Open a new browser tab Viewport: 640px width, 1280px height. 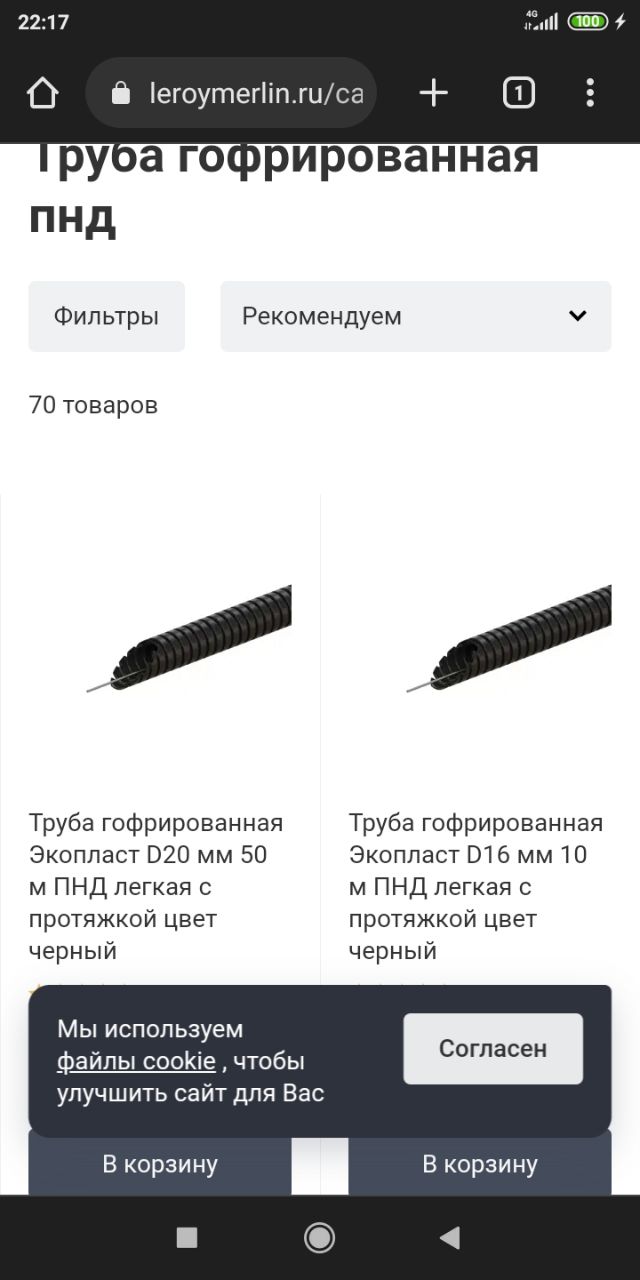(x=433, y=94)
